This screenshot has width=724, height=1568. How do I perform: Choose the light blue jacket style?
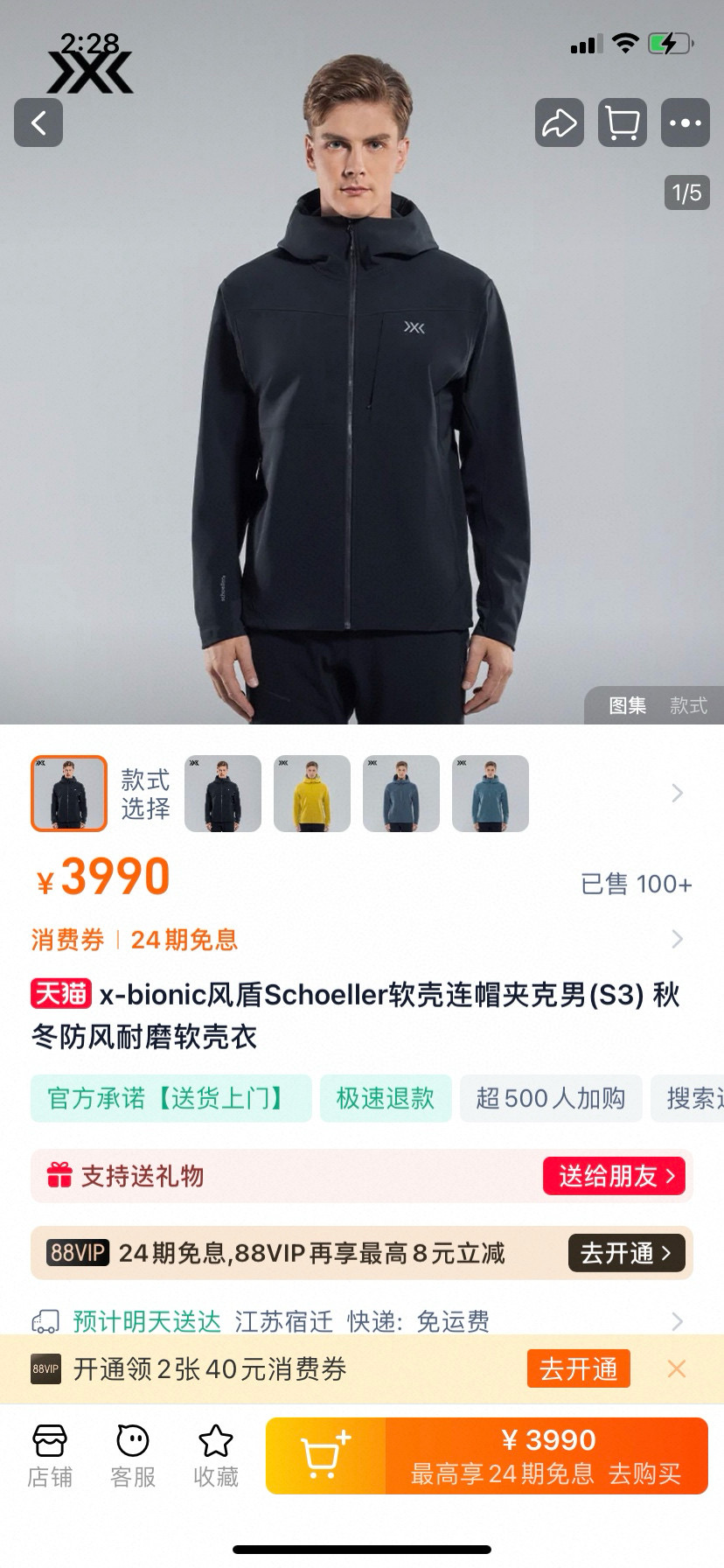pos(491,794)
